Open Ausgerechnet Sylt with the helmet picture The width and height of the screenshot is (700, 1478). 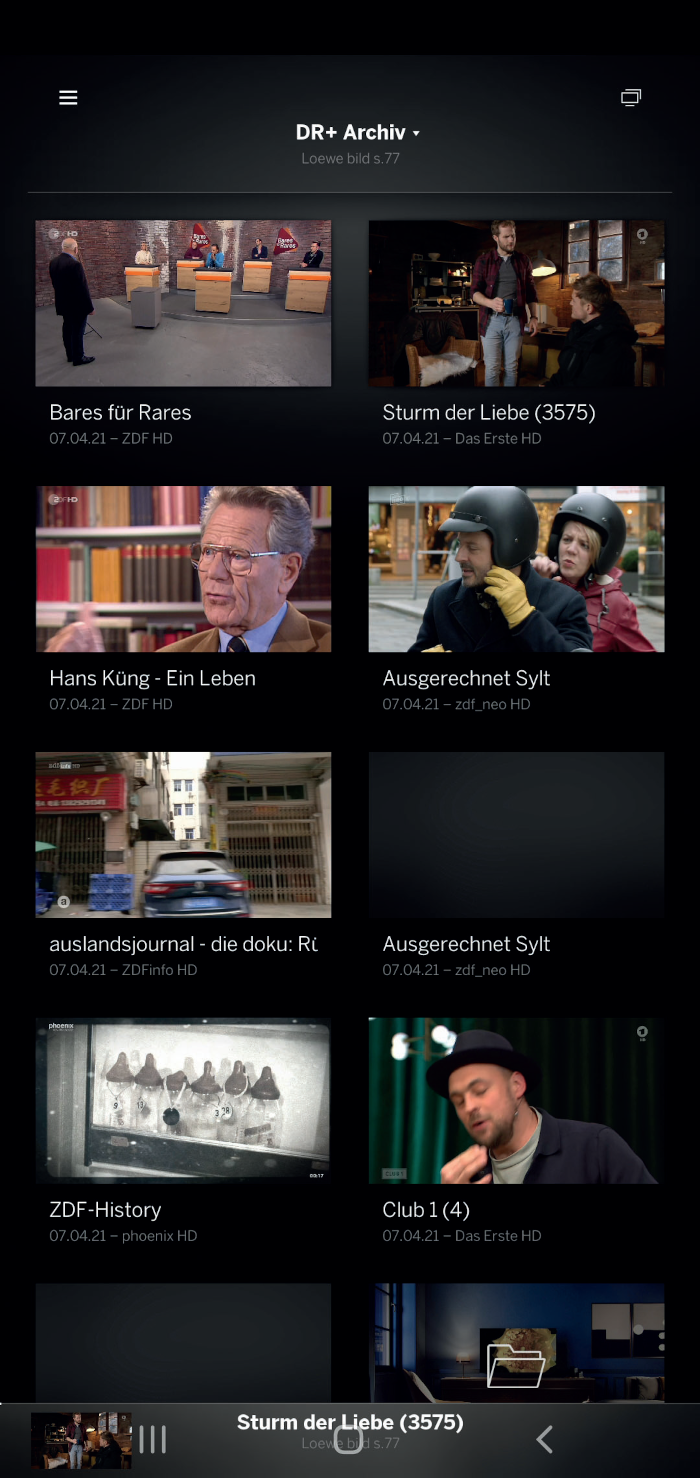pos(516,569)
